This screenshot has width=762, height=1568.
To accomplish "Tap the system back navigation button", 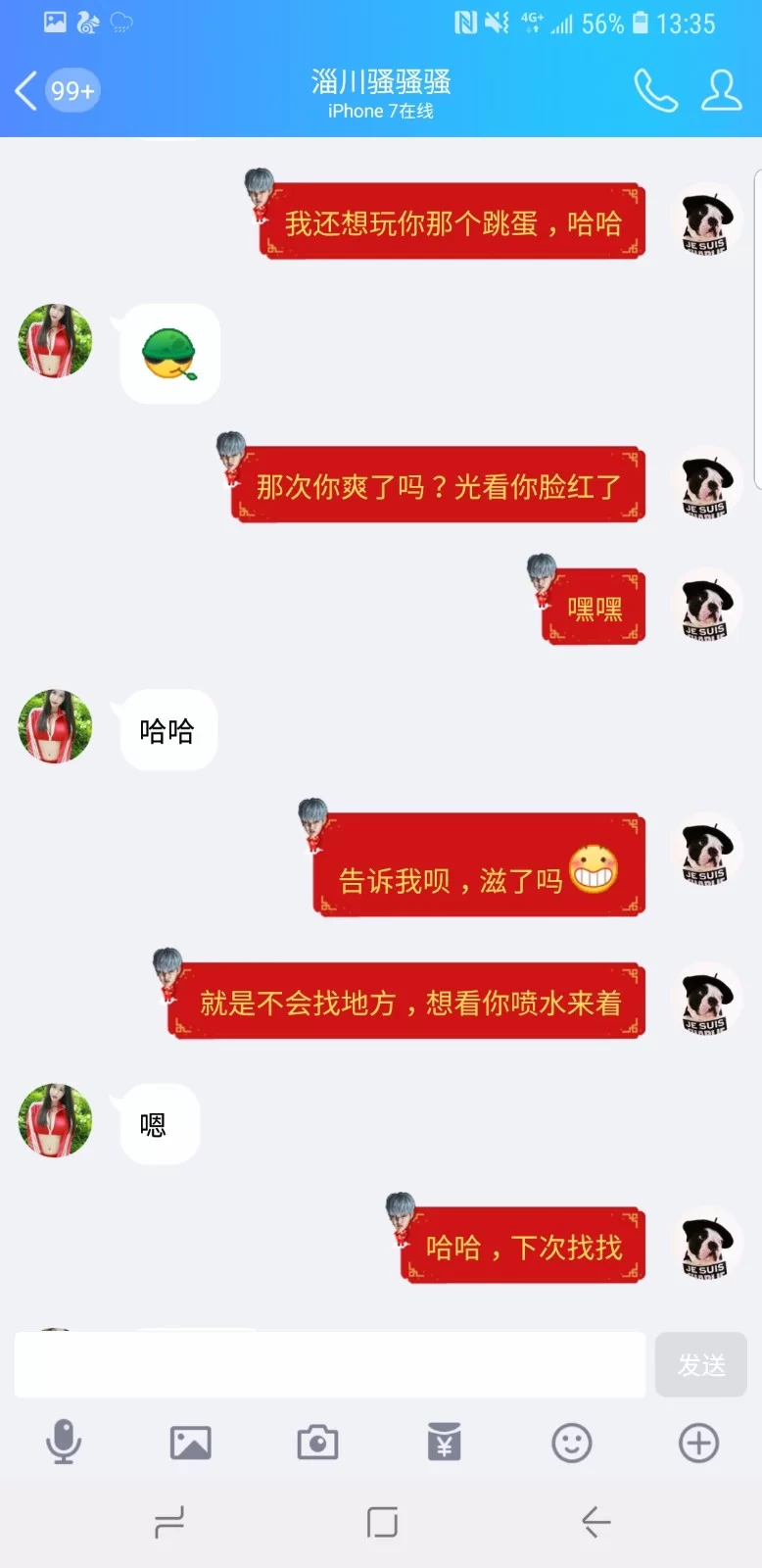I will pos(595,1522).
